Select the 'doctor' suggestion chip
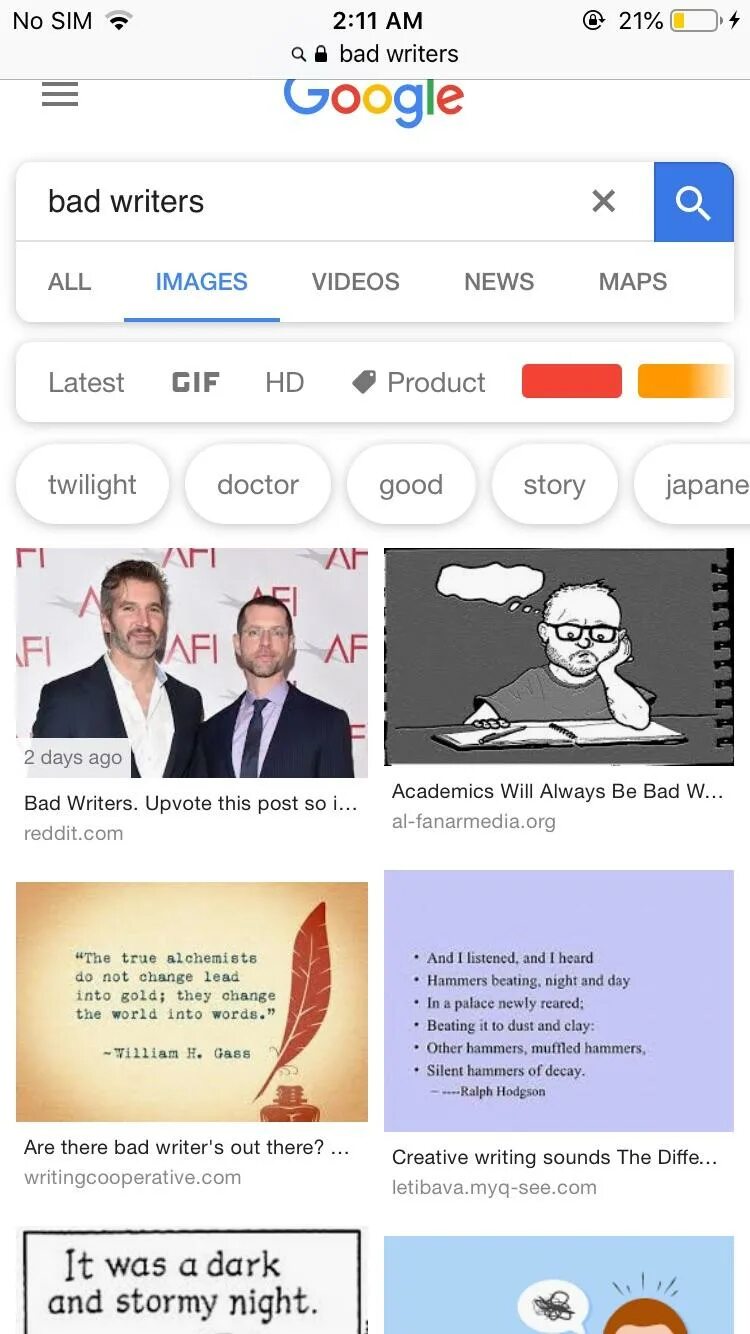The height and width of the screenshot is (1334, 750). pos(258,485)
